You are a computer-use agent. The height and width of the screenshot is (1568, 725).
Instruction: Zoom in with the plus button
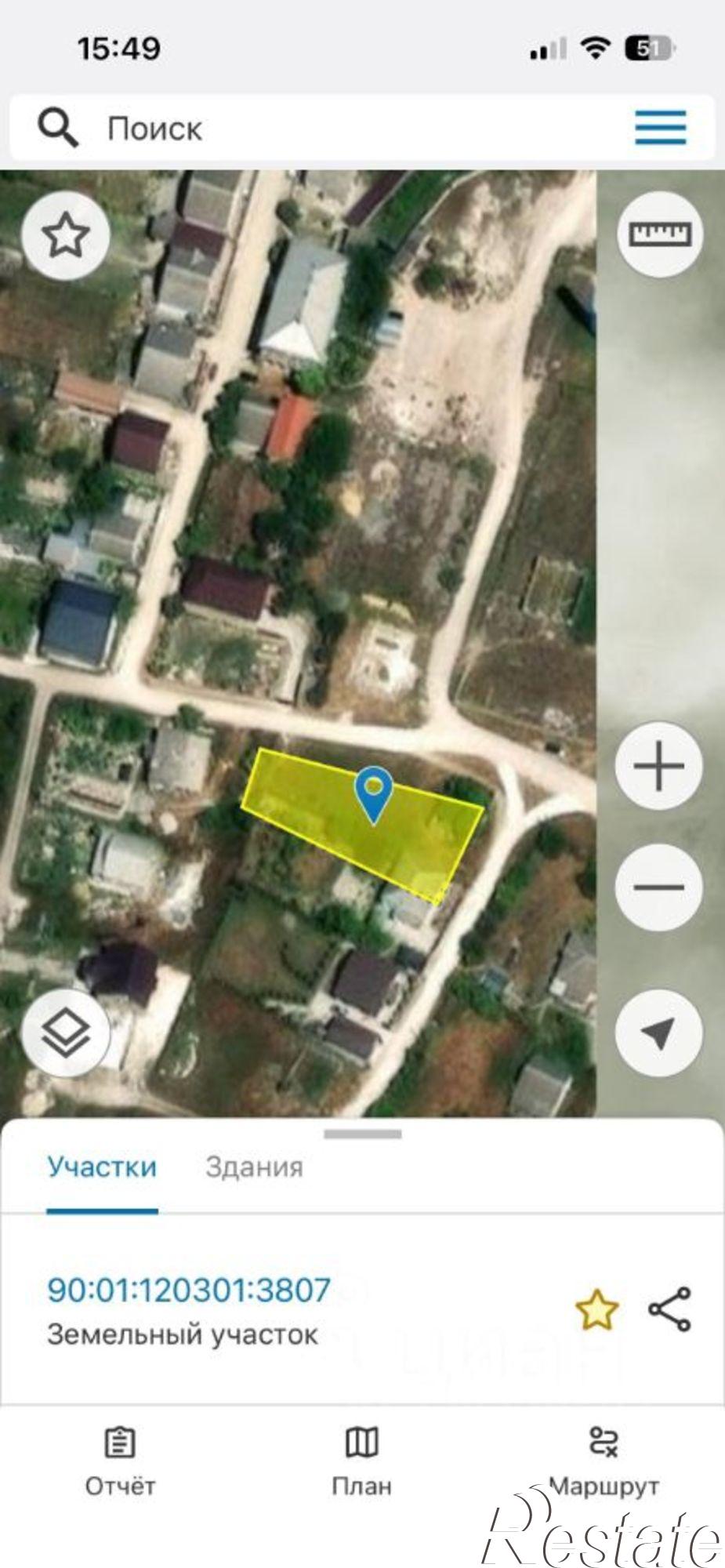659,766
